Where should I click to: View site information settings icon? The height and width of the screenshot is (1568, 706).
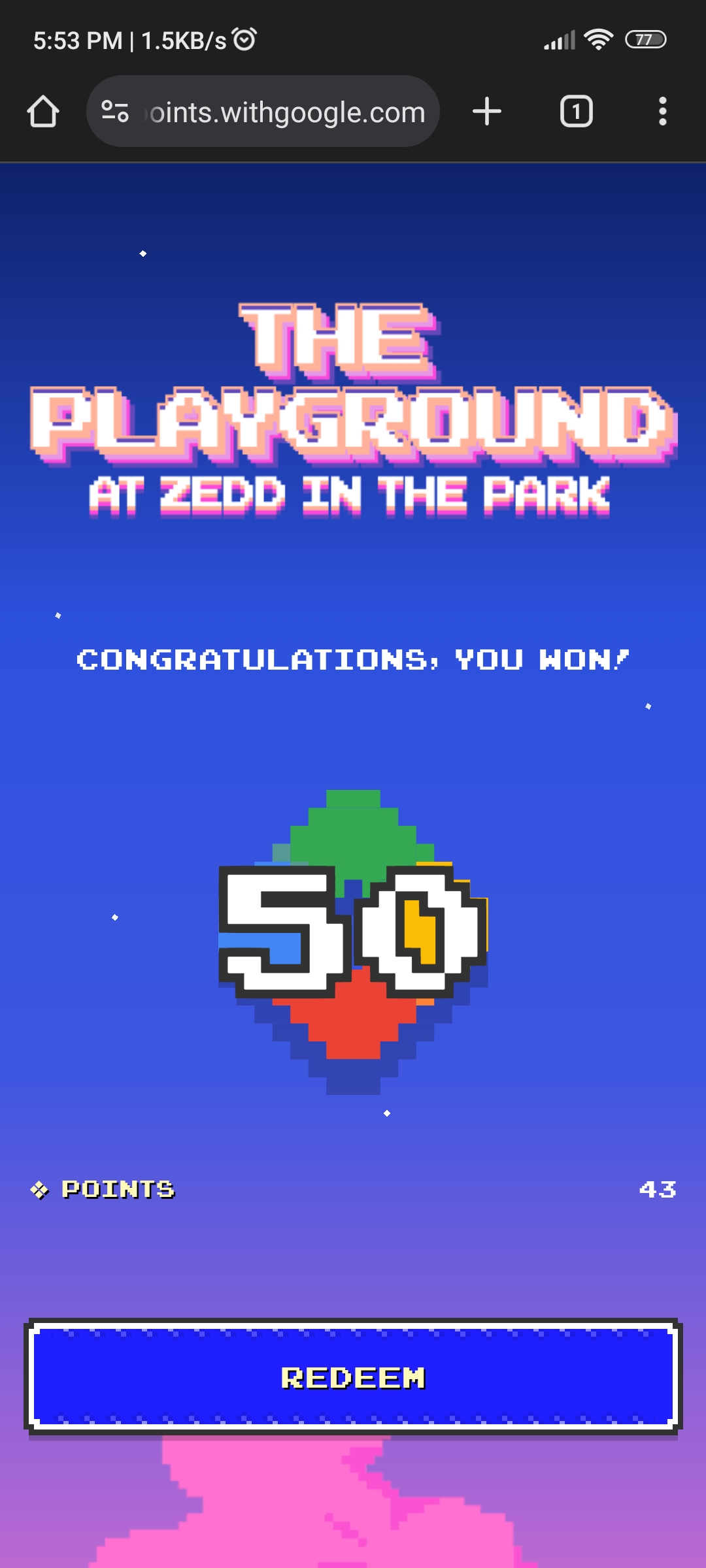115,112
